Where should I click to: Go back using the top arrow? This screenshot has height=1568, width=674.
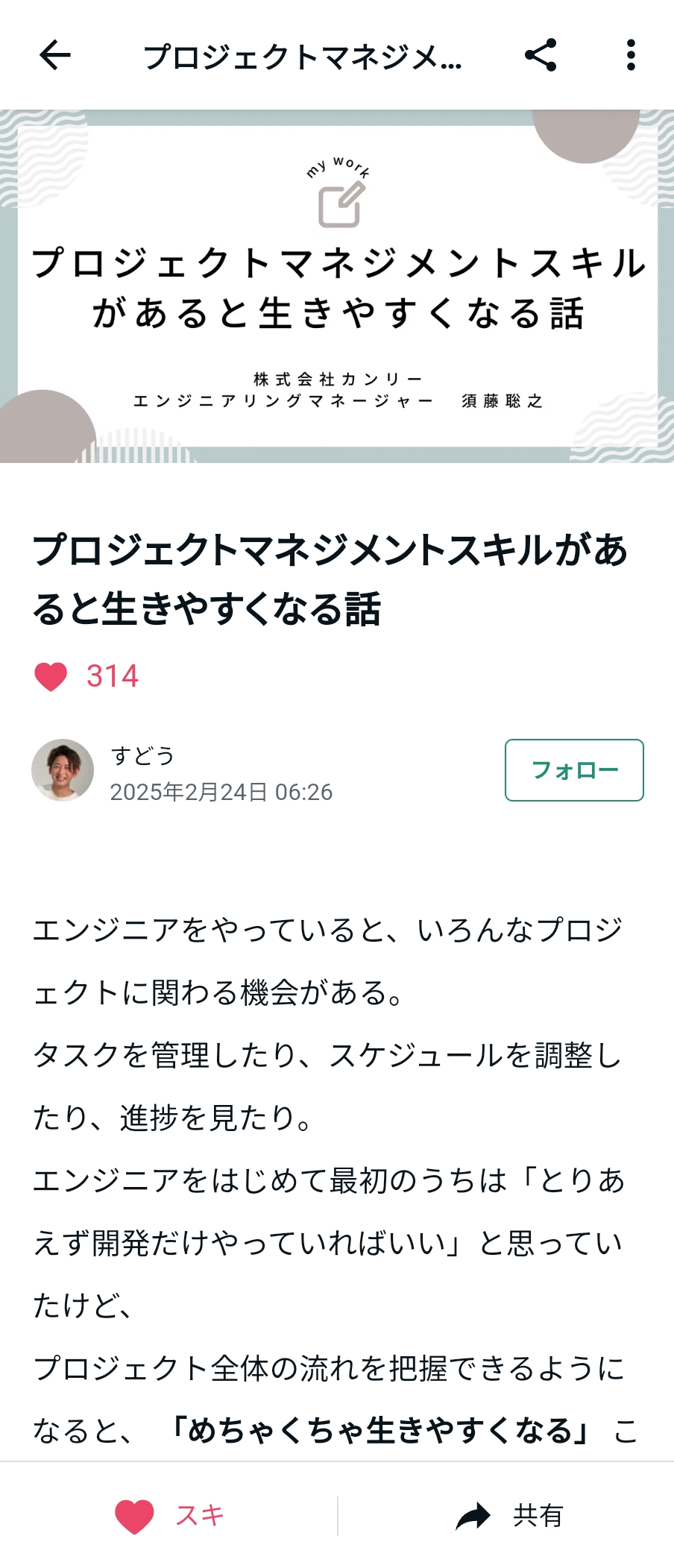(x=54, y=55)
